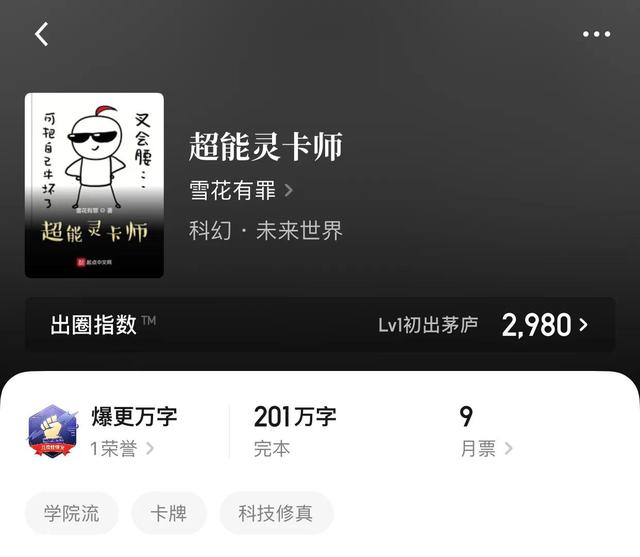Viewport: 640px width, 557px height.
Task: Open the 超能灵卡师 book cover
Action: pyautogui.click(x=94, y=185)
